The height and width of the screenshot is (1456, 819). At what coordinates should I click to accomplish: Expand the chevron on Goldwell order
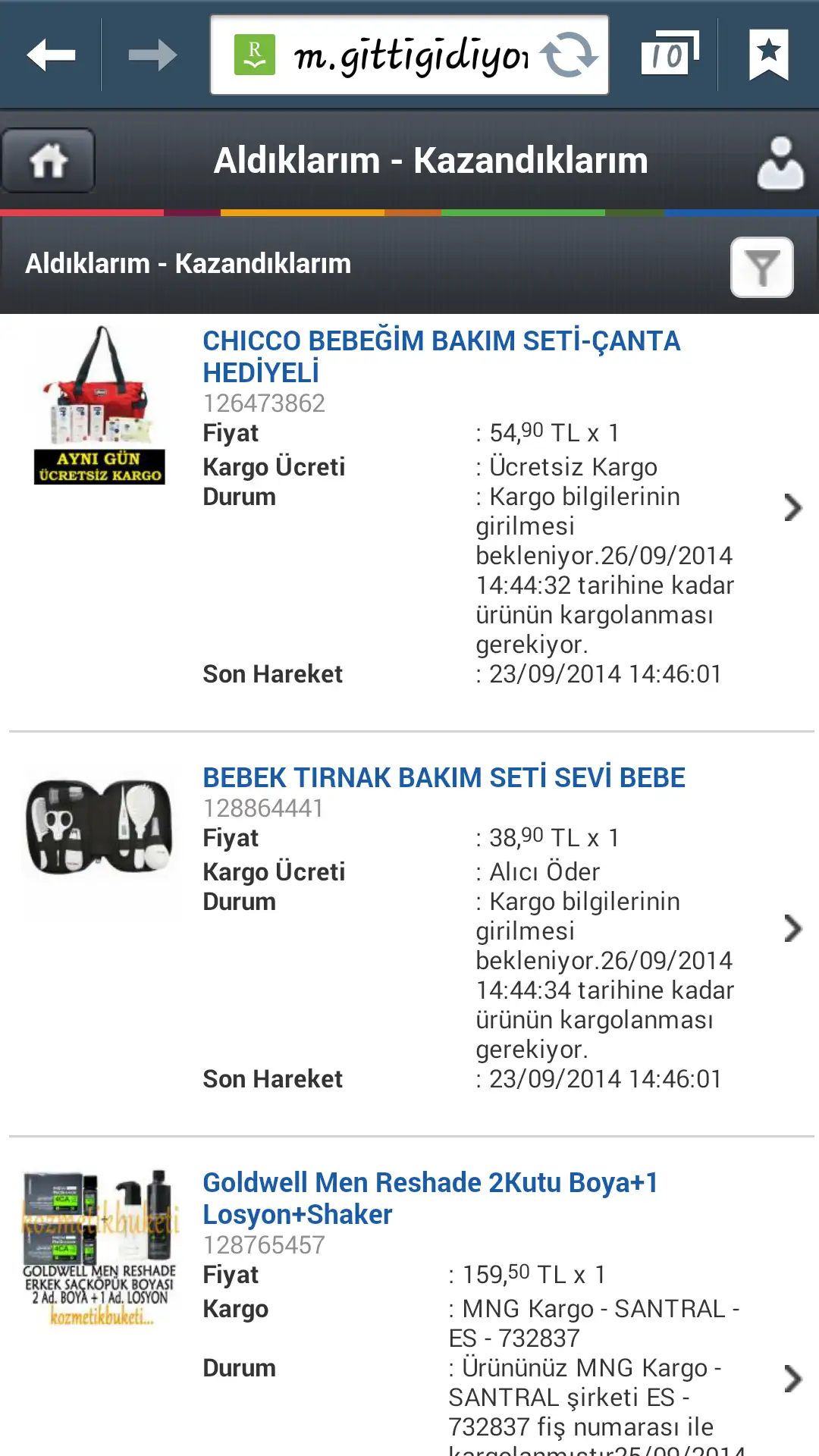(x=792, y=1379)
